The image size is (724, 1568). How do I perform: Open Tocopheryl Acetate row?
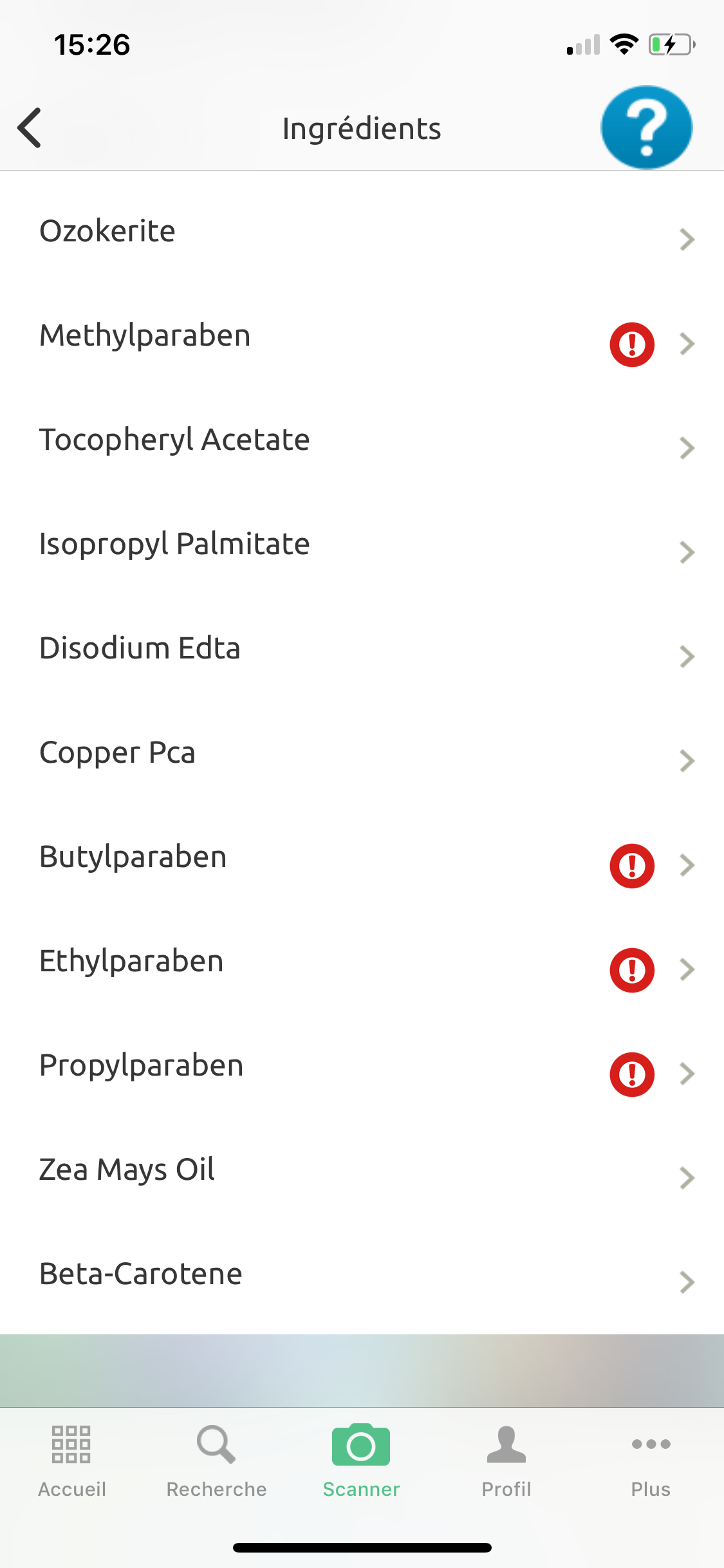(362, 440)
